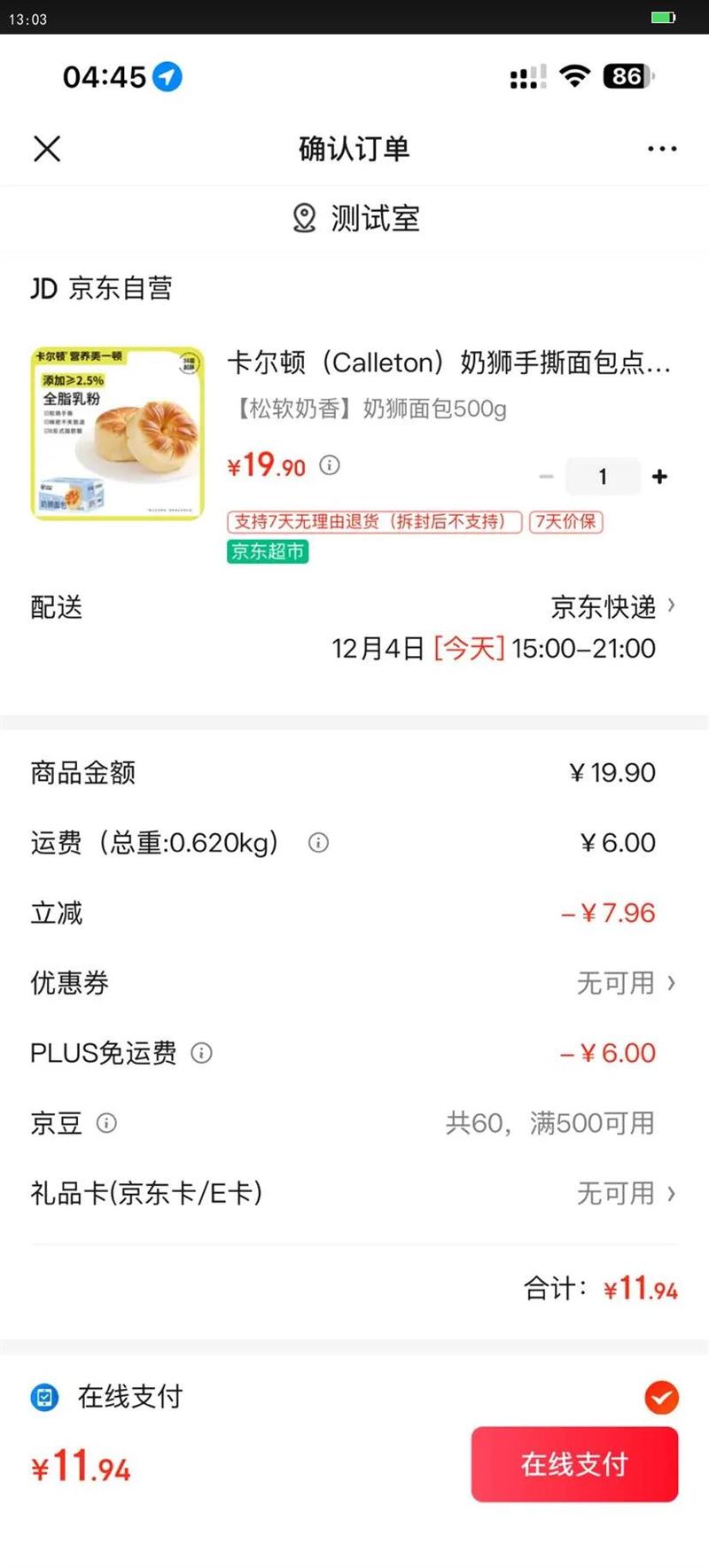Show price details info next to ¥19.90
The image size is (709, 1568).
click(x=330, y=465)
